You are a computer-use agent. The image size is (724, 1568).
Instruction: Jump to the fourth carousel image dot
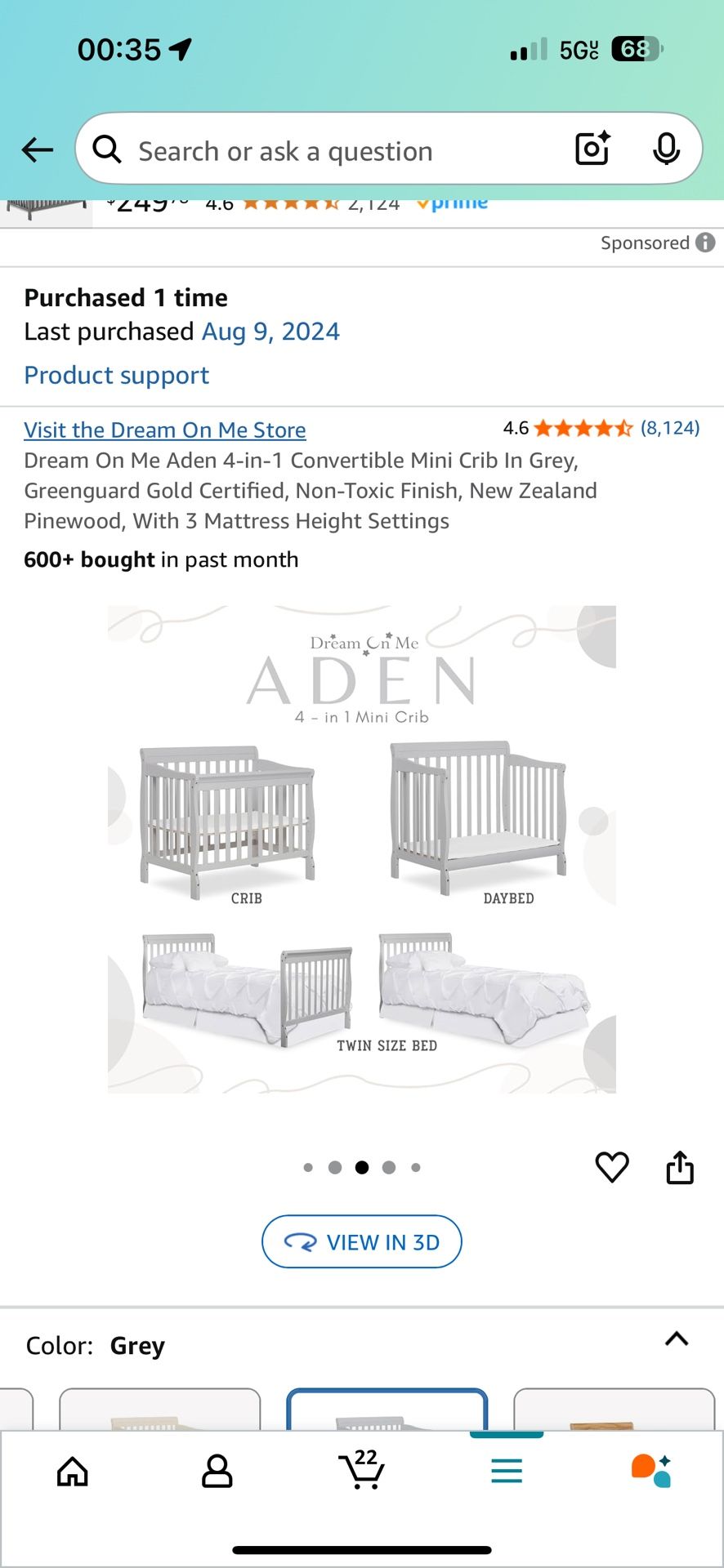tap(389, 1167)
